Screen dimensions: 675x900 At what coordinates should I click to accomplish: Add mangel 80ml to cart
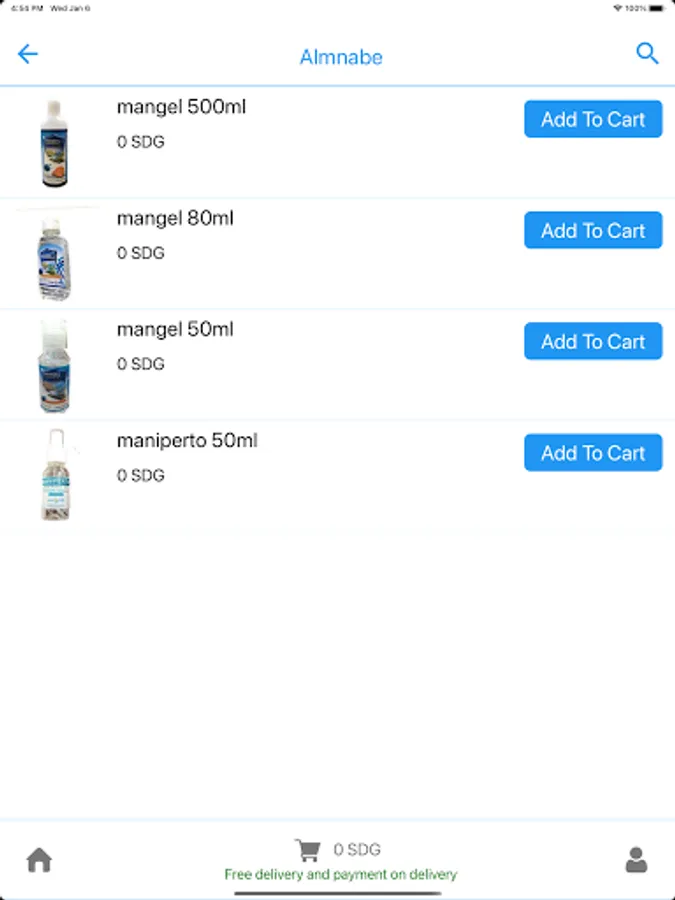(x=593, y=231)
